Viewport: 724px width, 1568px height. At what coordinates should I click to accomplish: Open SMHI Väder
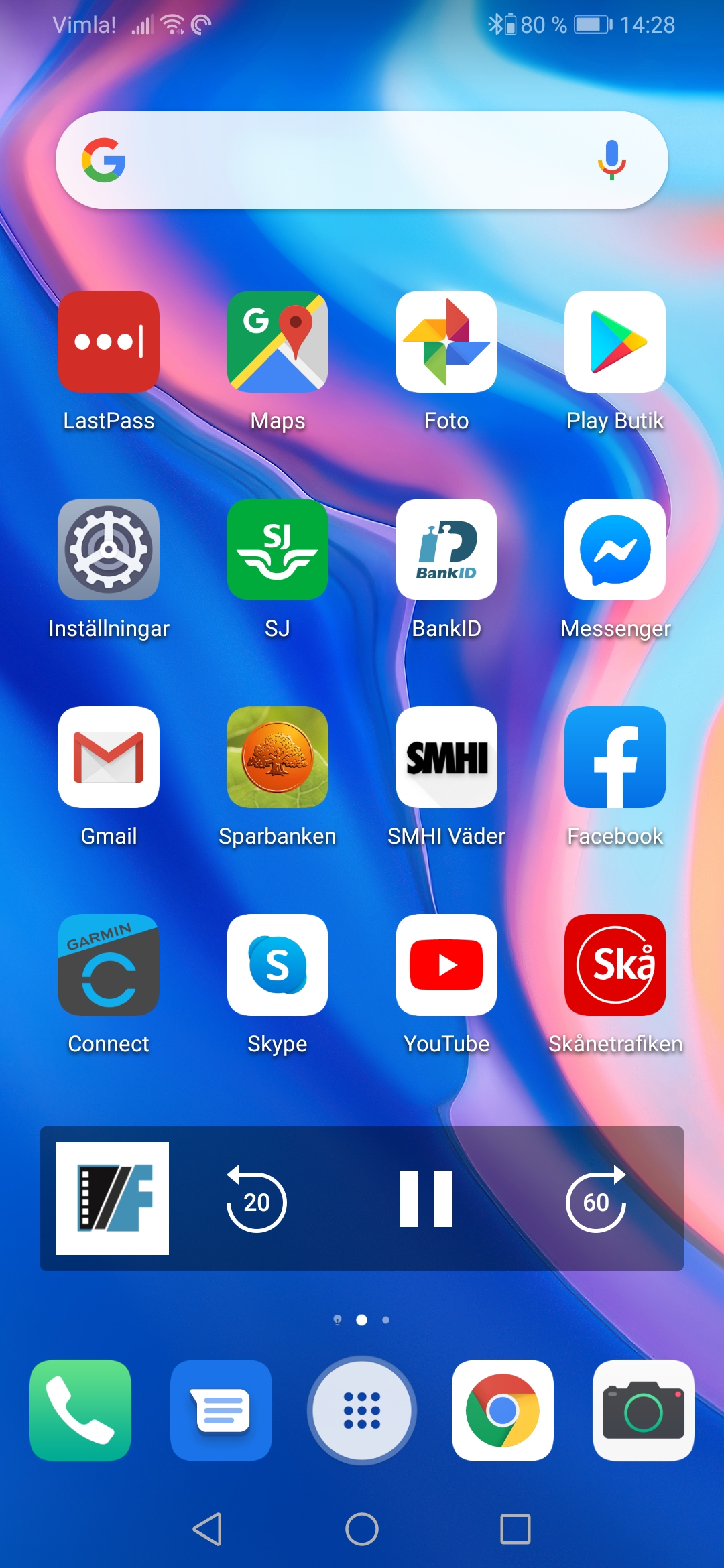(446, 757)
